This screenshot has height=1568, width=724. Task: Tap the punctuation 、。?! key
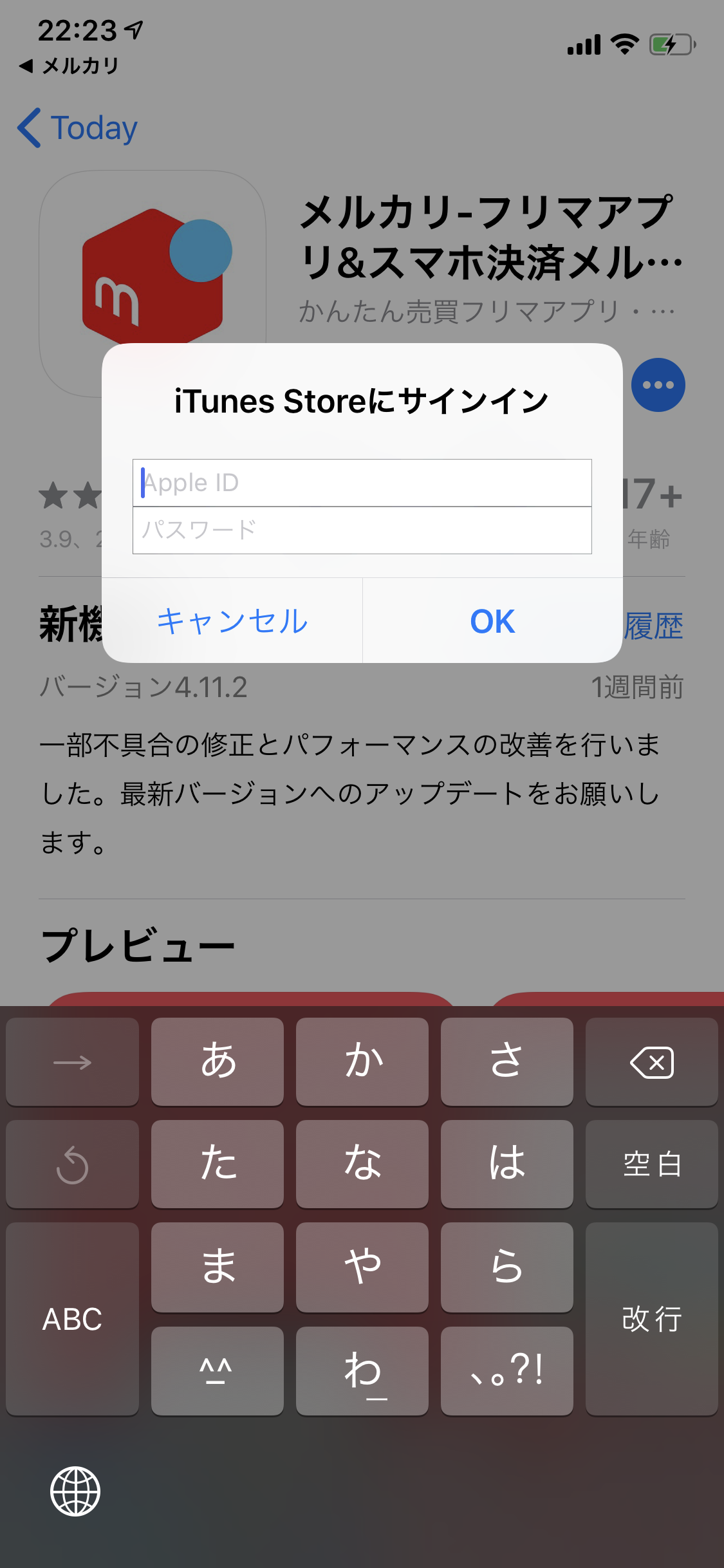506,1371
